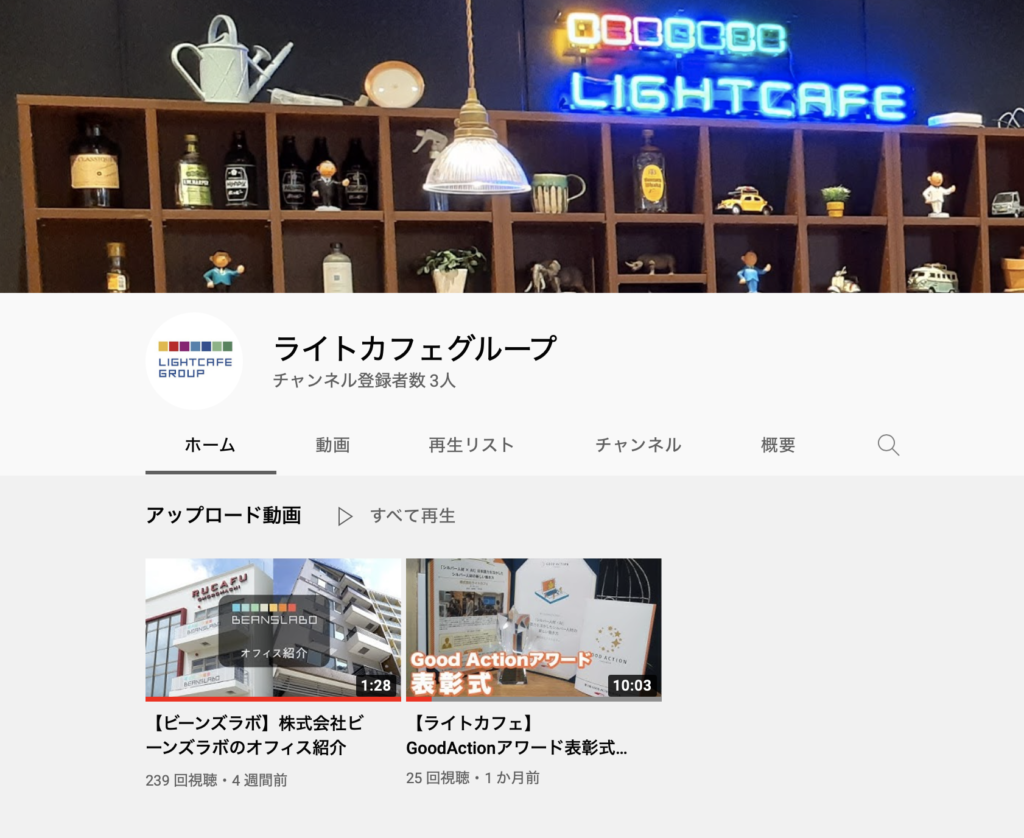This screenshot has height=838, width=1024.
Task: Open the 【ライトカフェ】GoodActionアワード表彰式 title link
Action: click(x=518, y=733)
